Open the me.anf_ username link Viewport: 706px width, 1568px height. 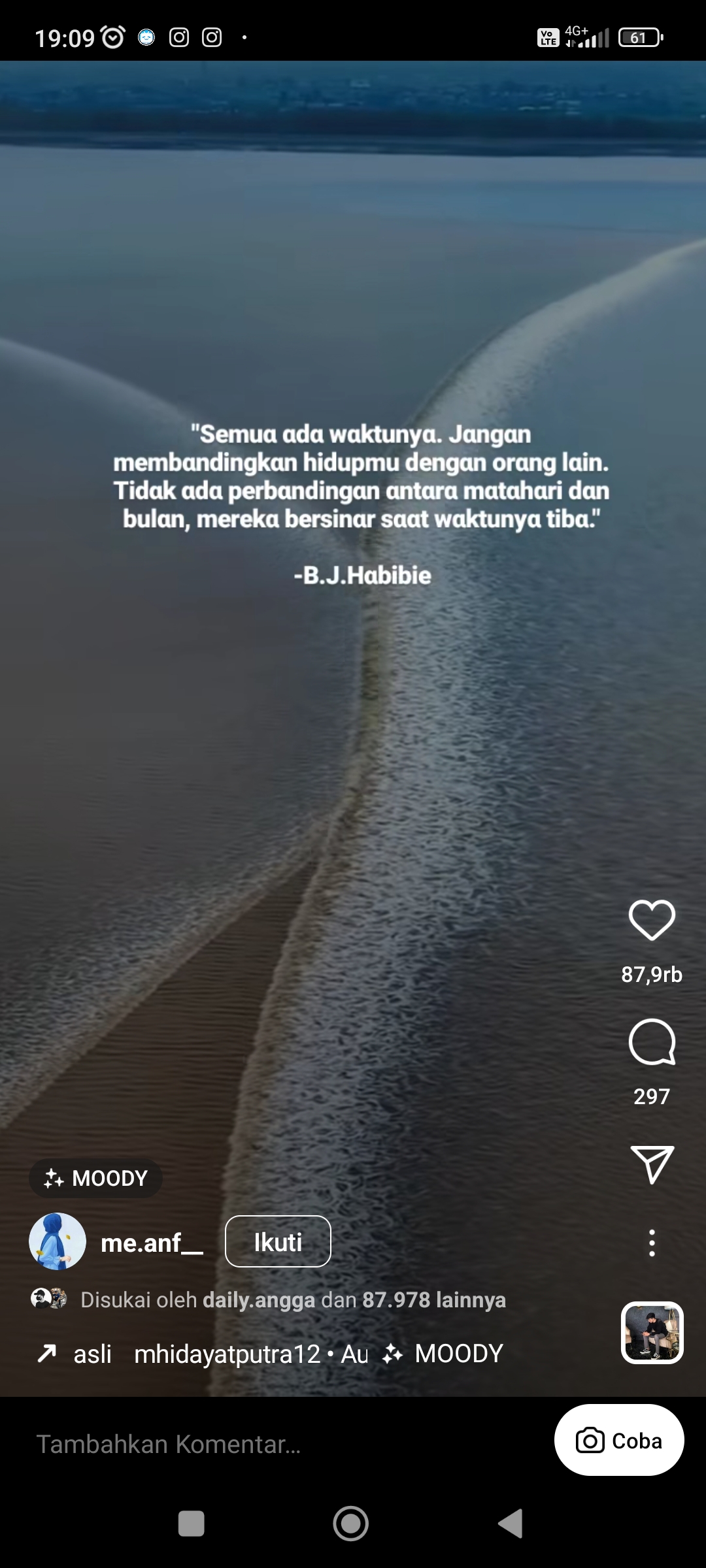152,1243
